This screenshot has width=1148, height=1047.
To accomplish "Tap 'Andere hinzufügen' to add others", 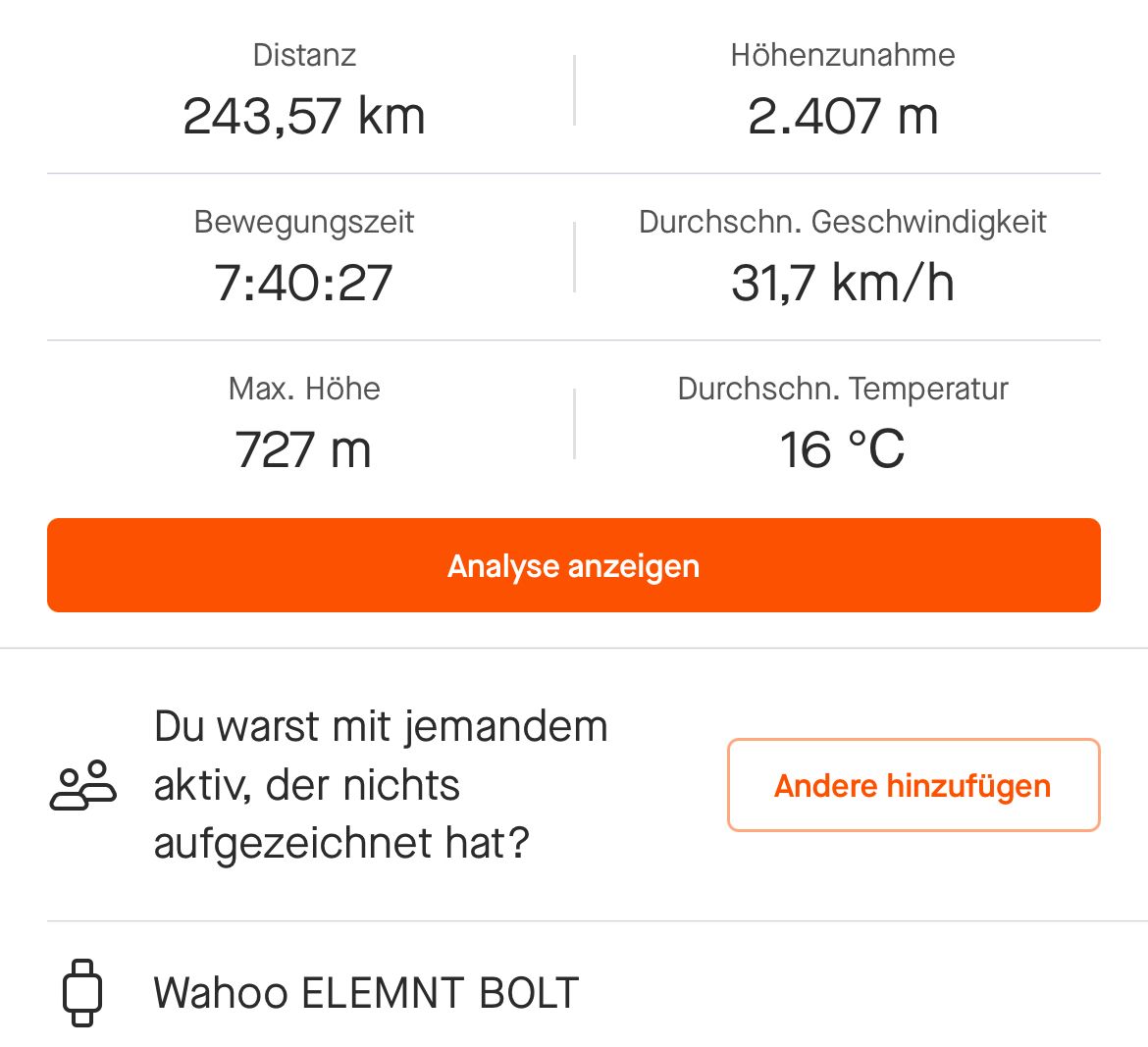I will tap(913, 785).
